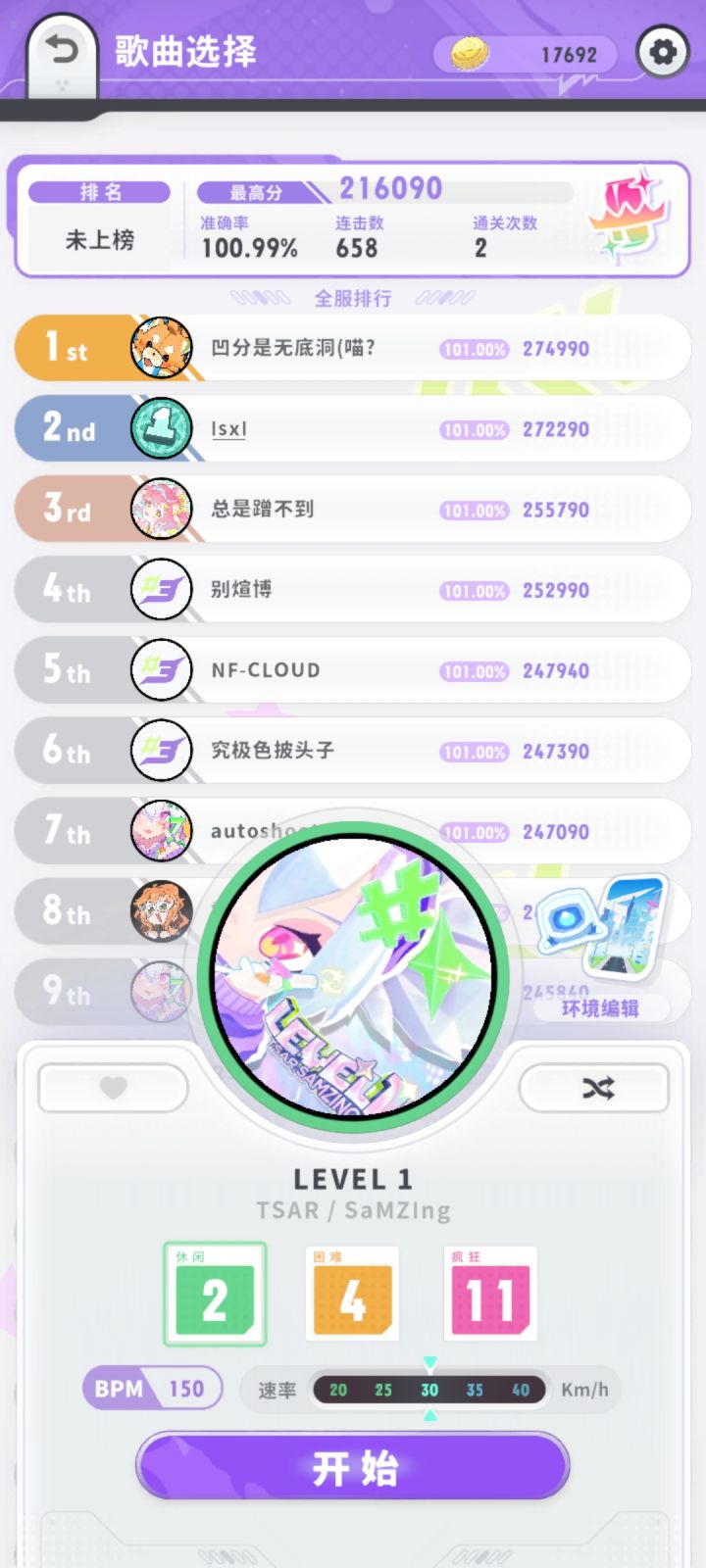Click the lsxl player entry
This screenshot has height=1568, width=706.
(353, 428)
